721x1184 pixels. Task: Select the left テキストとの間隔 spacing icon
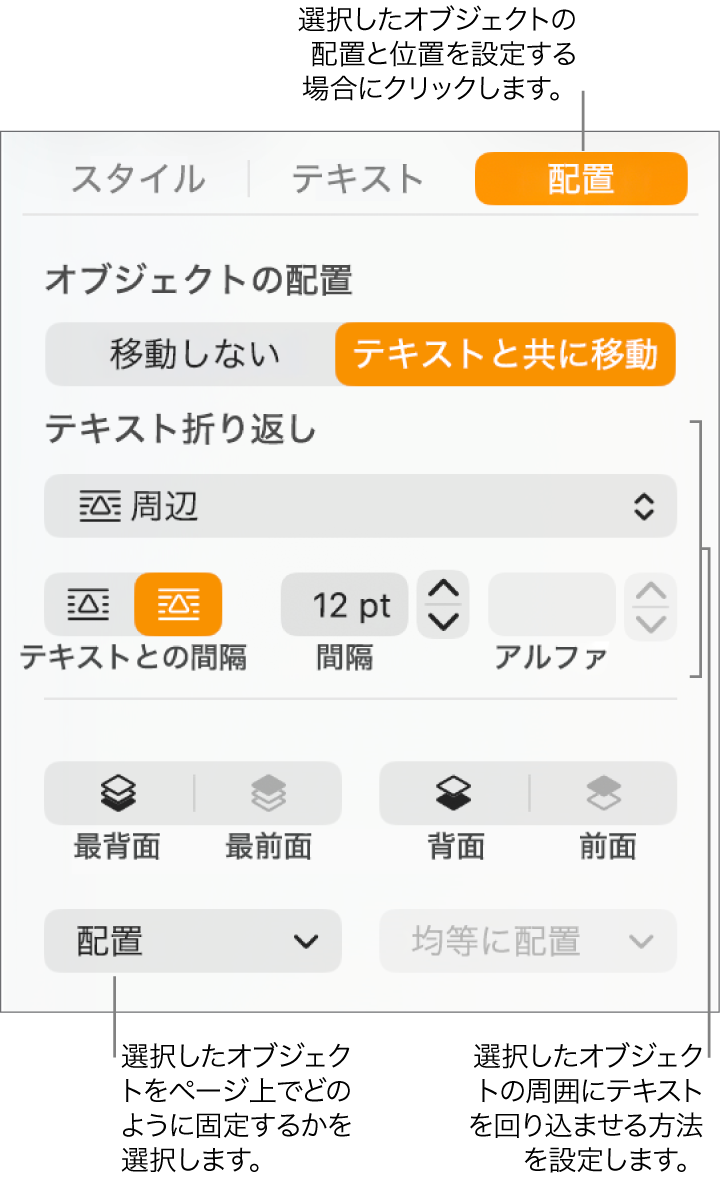(87, 604)
